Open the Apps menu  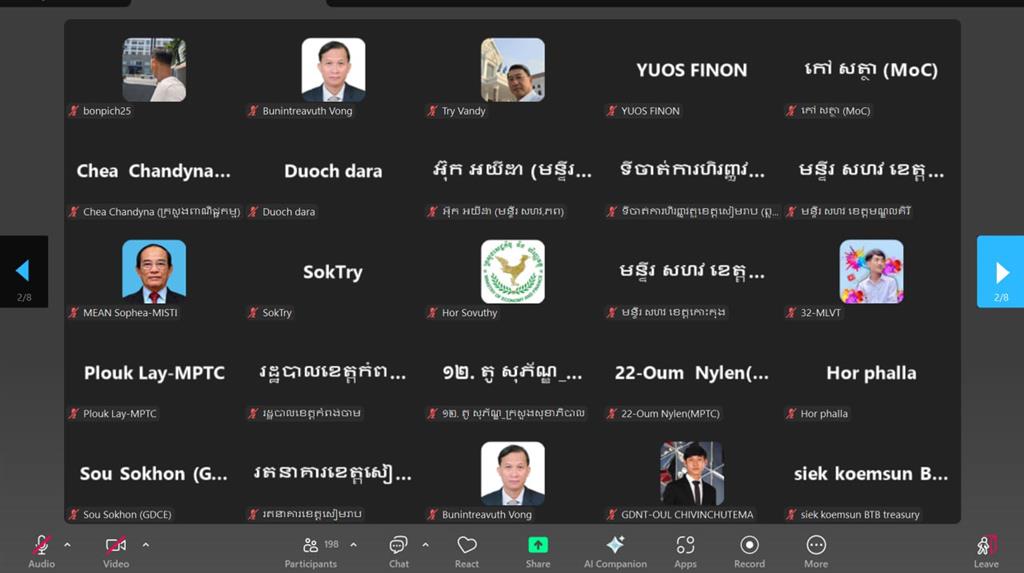(x=685, y=549)
